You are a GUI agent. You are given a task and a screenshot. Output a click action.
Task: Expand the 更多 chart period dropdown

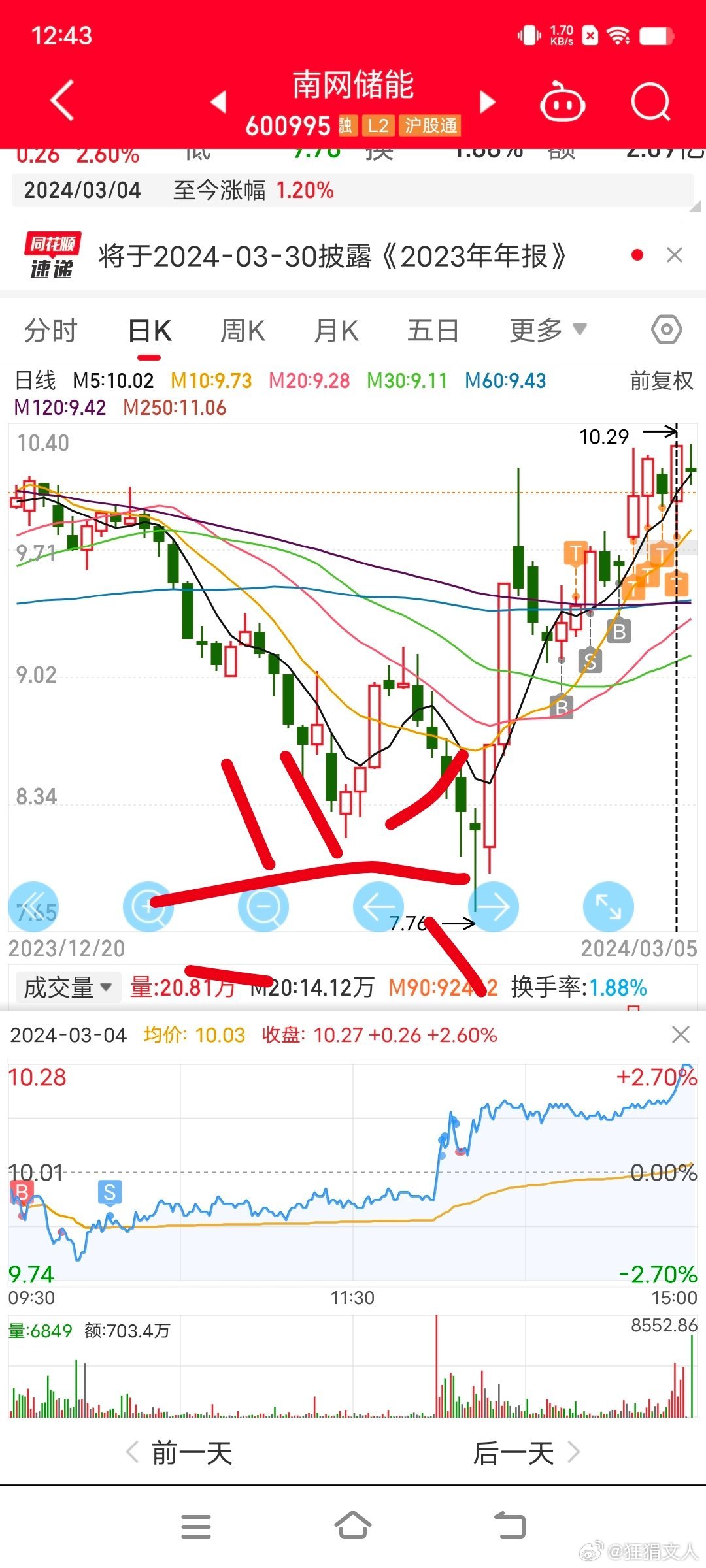tap(548, 331)
